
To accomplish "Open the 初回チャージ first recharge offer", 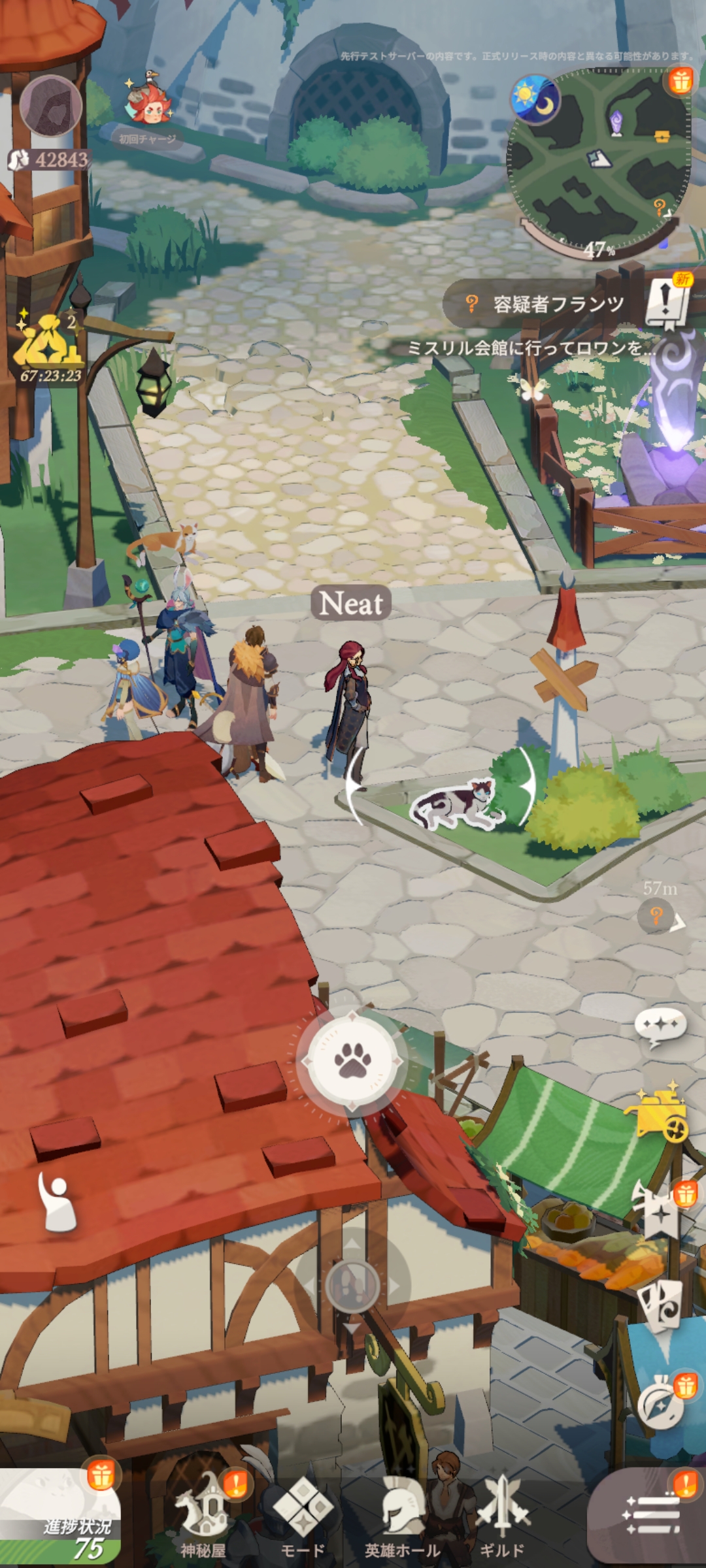I will tap(148, 105).
